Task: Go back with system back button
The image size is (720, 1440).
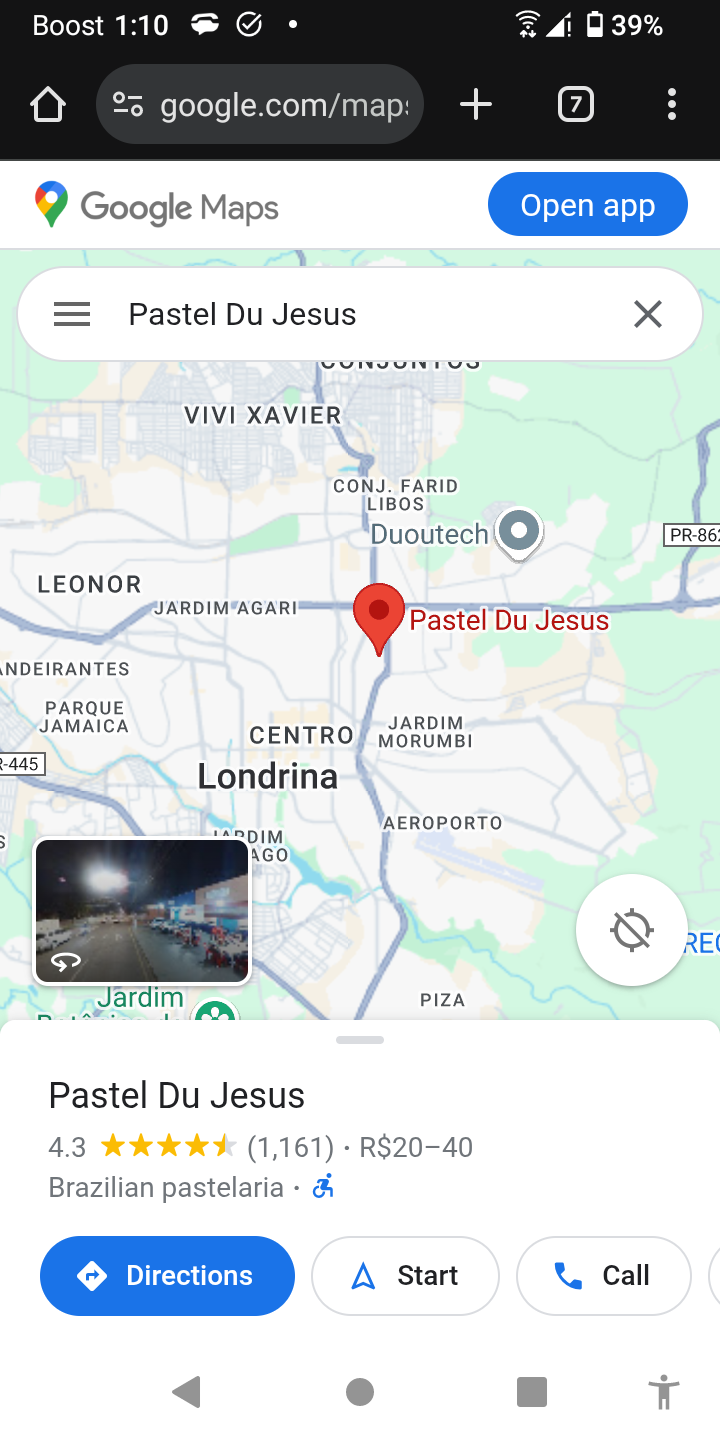Action: click(187, 1391)
